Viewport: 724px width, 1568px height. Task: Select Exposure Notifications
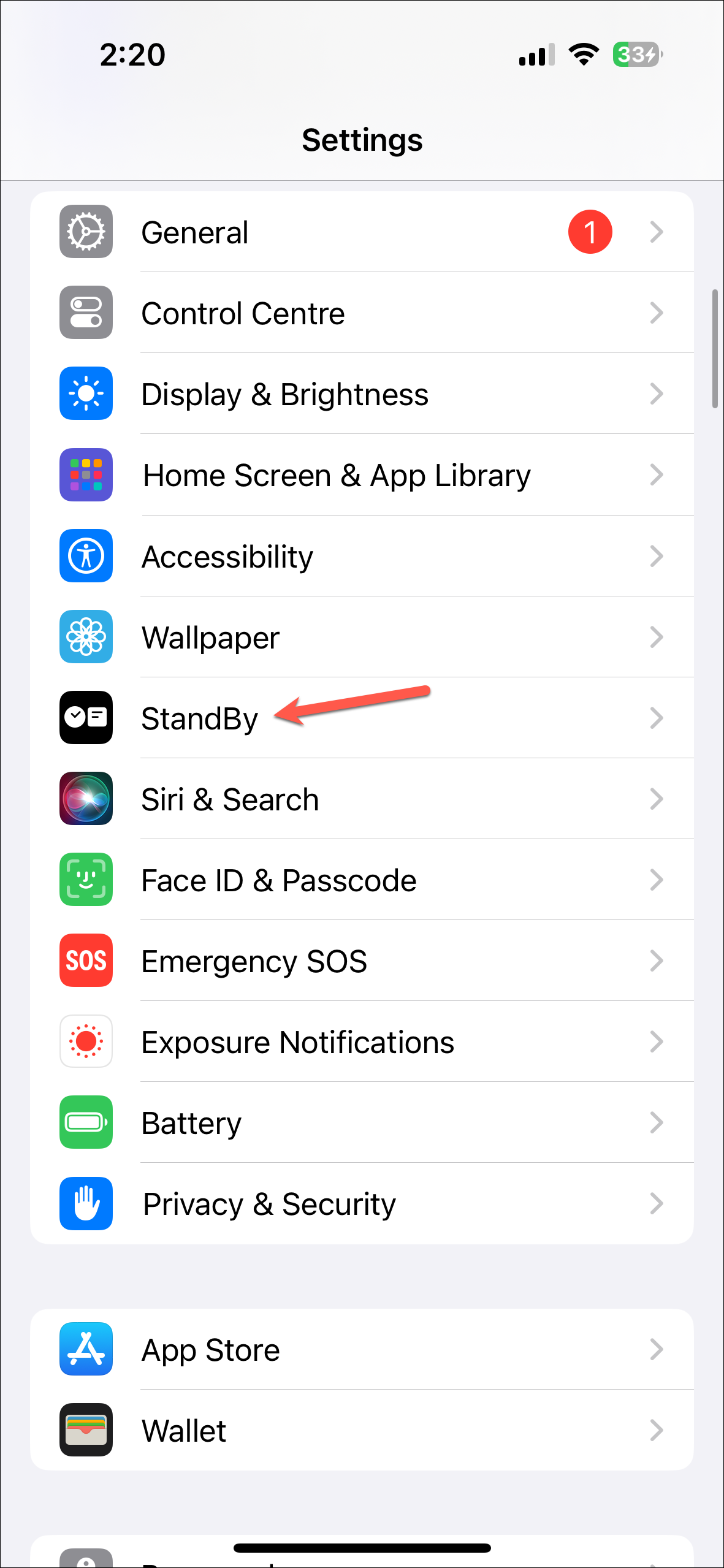362,1042
